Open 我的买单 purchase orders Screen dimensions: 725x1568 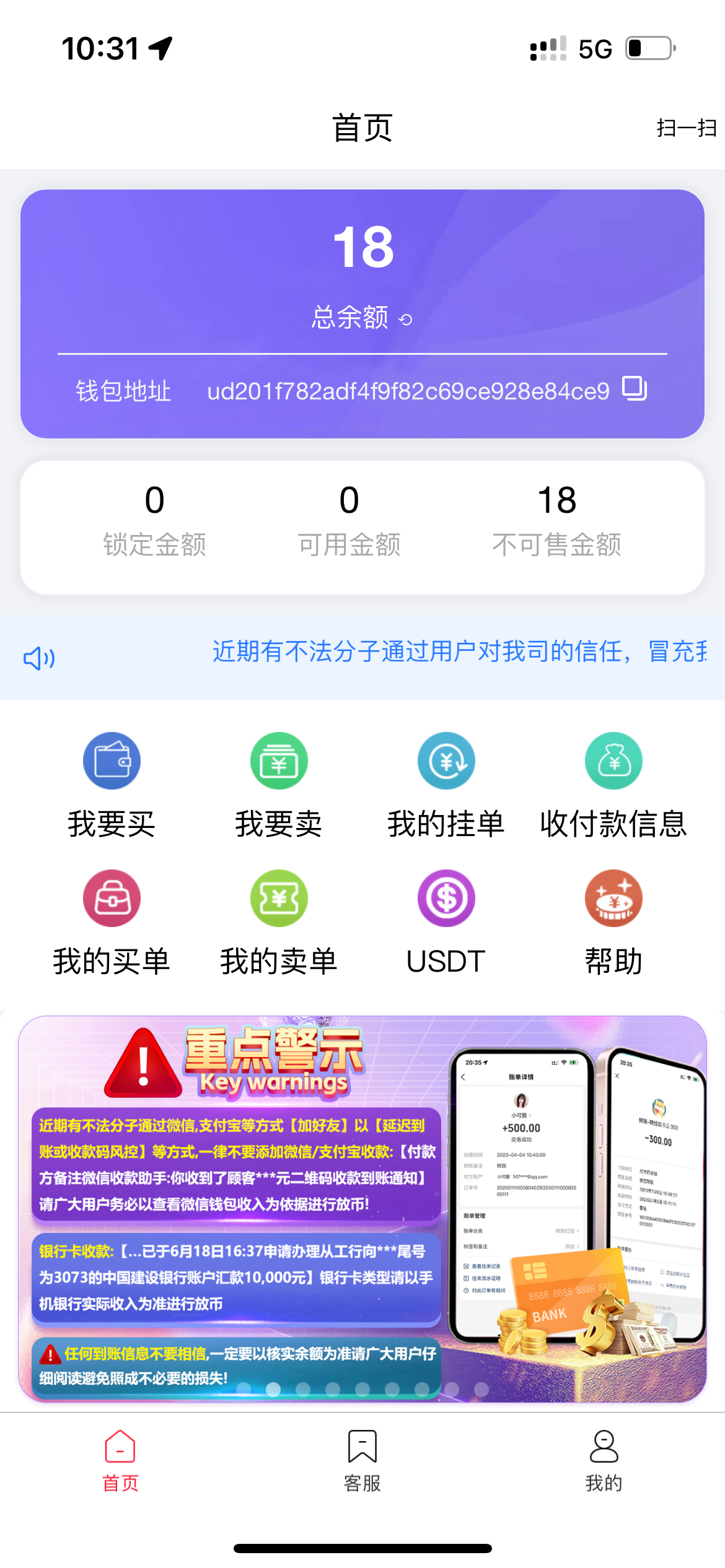click(112, 921)
